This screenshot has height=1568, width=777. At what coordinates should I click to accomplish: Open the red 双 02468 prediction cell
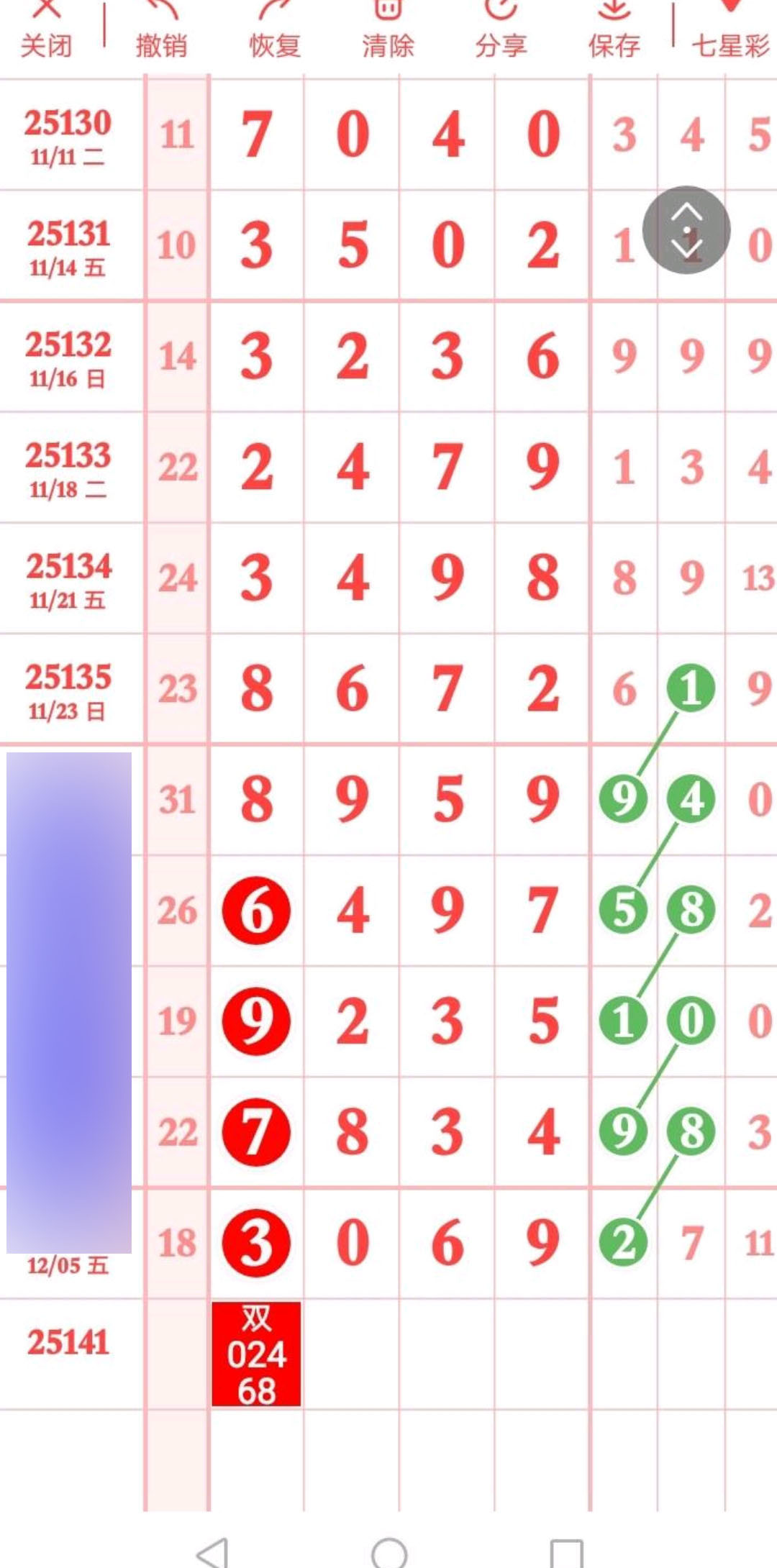(256, 1353)
